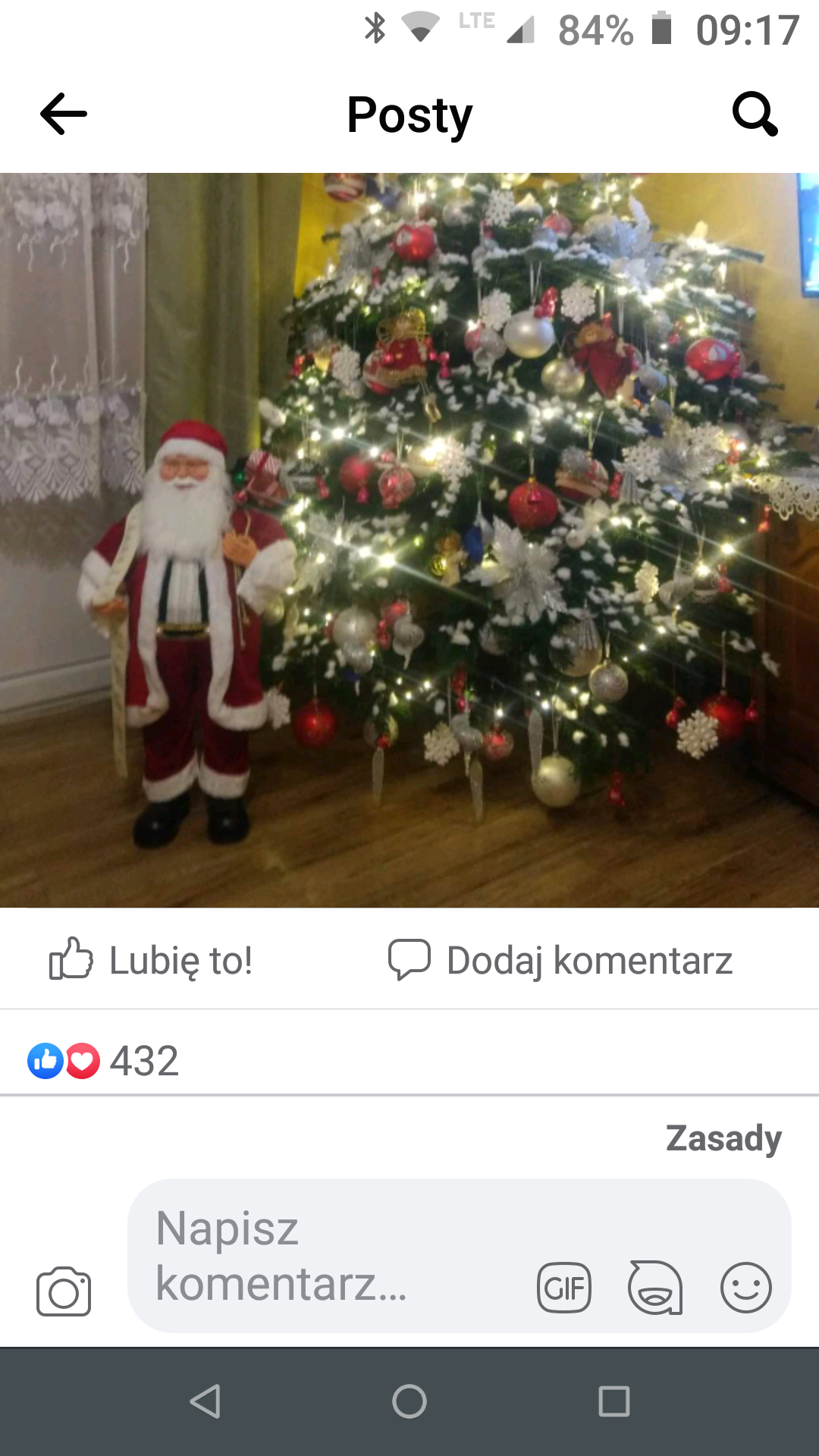Viewport: 819px width, 1456px height.
Task: Go back using the top-left arrow
Action: 64,114
